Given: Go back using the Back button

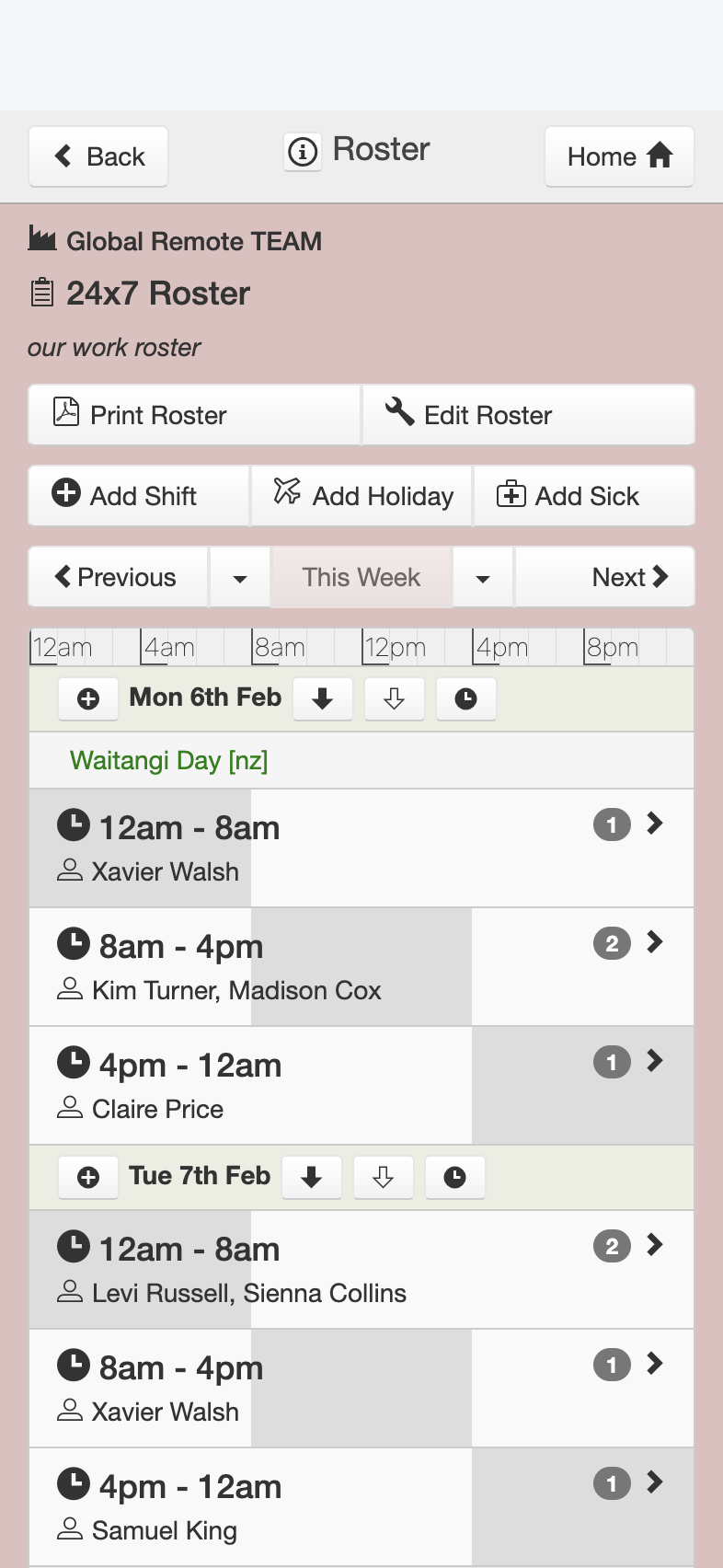Looking at the screenshot, I should (x=98, y=156).
